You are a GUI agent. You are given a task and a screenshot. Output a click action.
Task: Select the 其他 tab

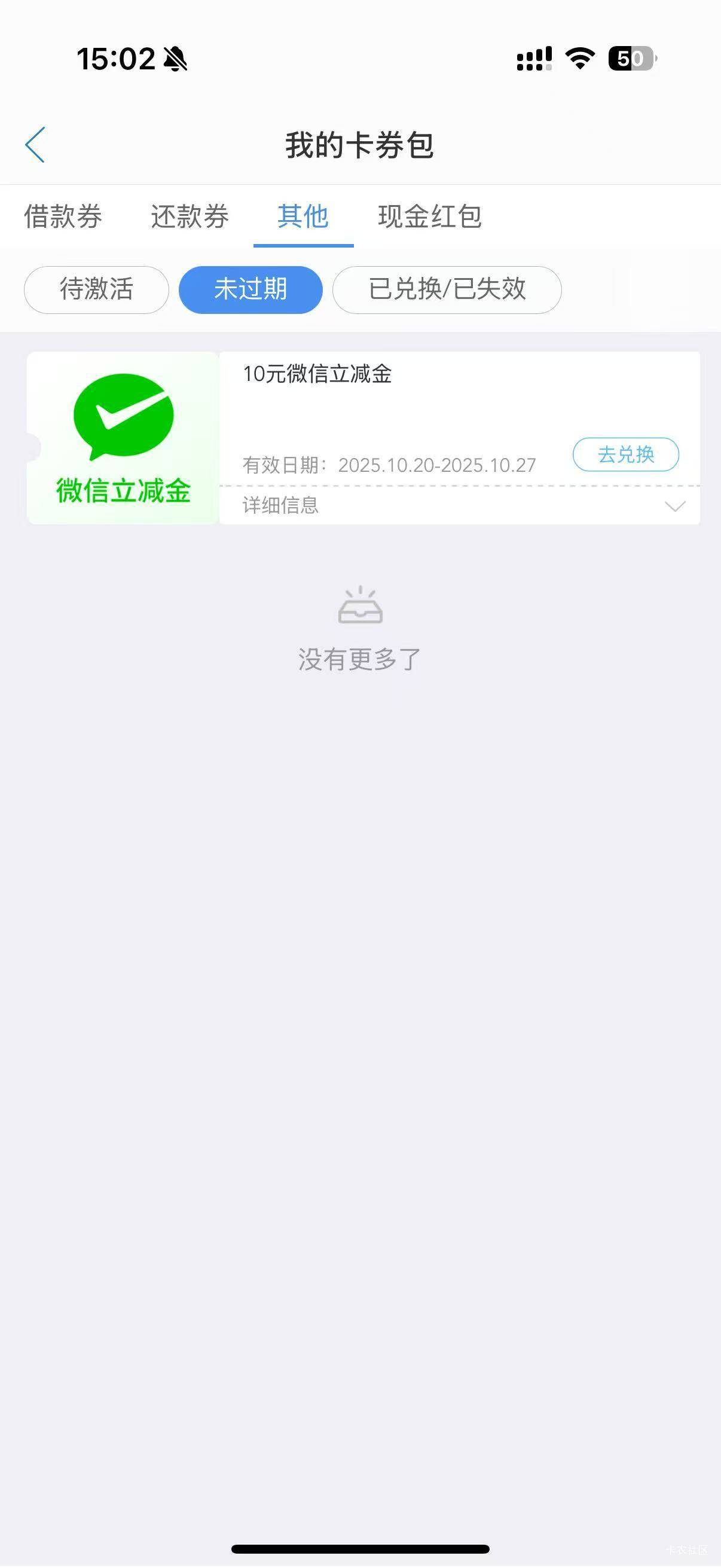(x=303, y=216)
